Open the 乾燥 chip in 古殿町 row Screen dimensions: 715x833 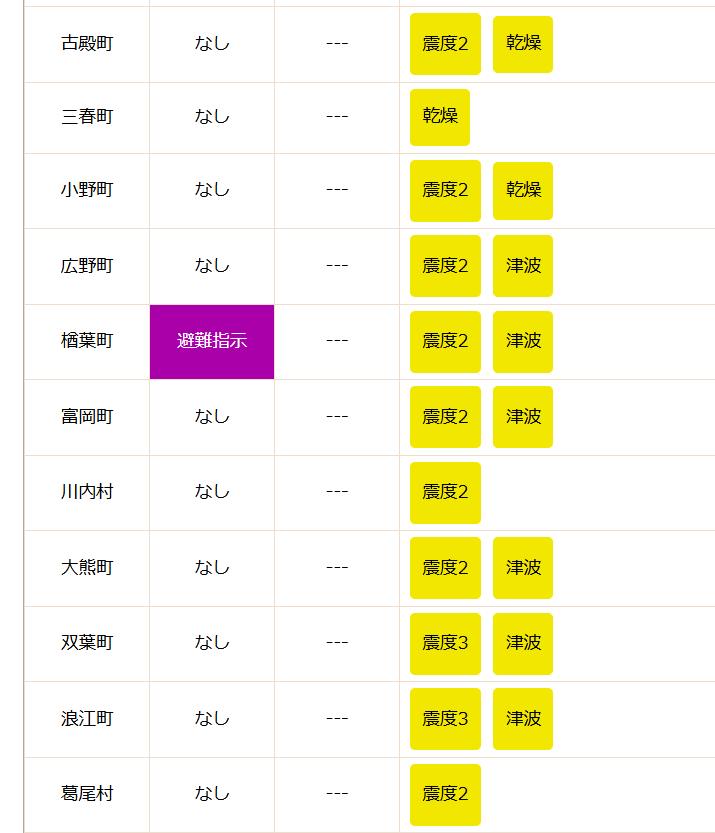(522, 44)
